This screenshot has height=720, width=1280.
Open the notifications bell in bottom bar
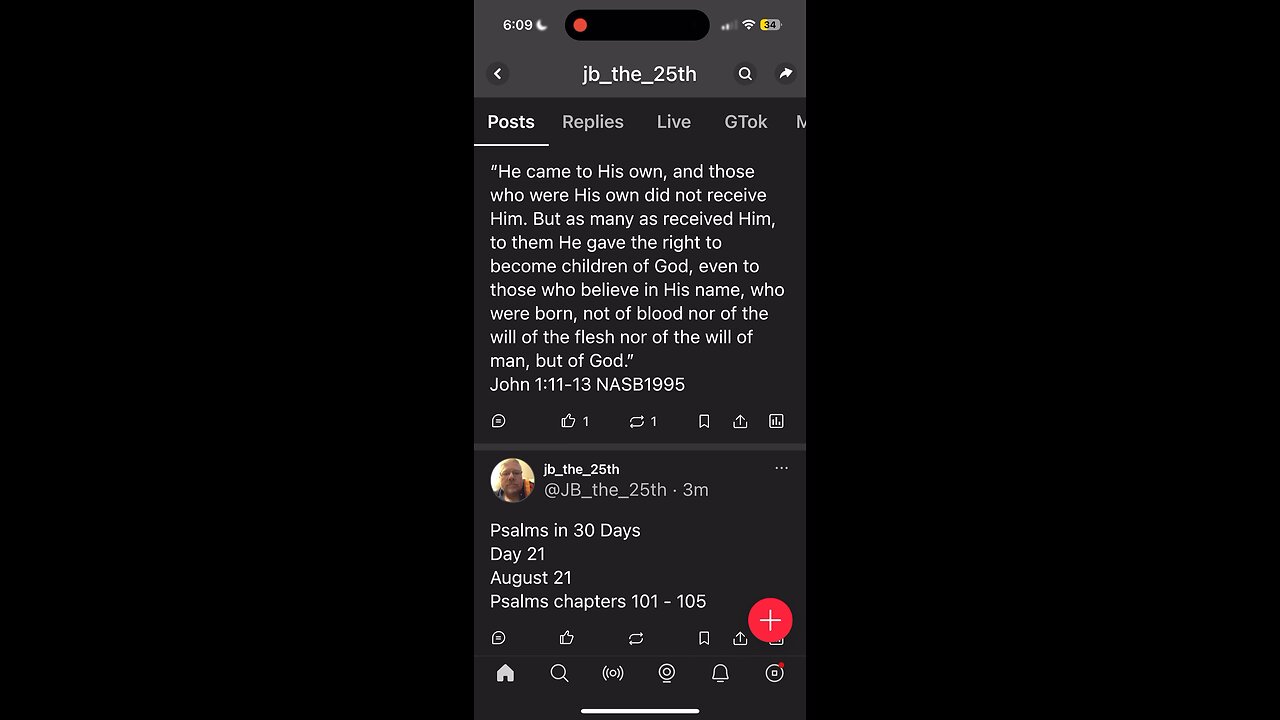720,674
